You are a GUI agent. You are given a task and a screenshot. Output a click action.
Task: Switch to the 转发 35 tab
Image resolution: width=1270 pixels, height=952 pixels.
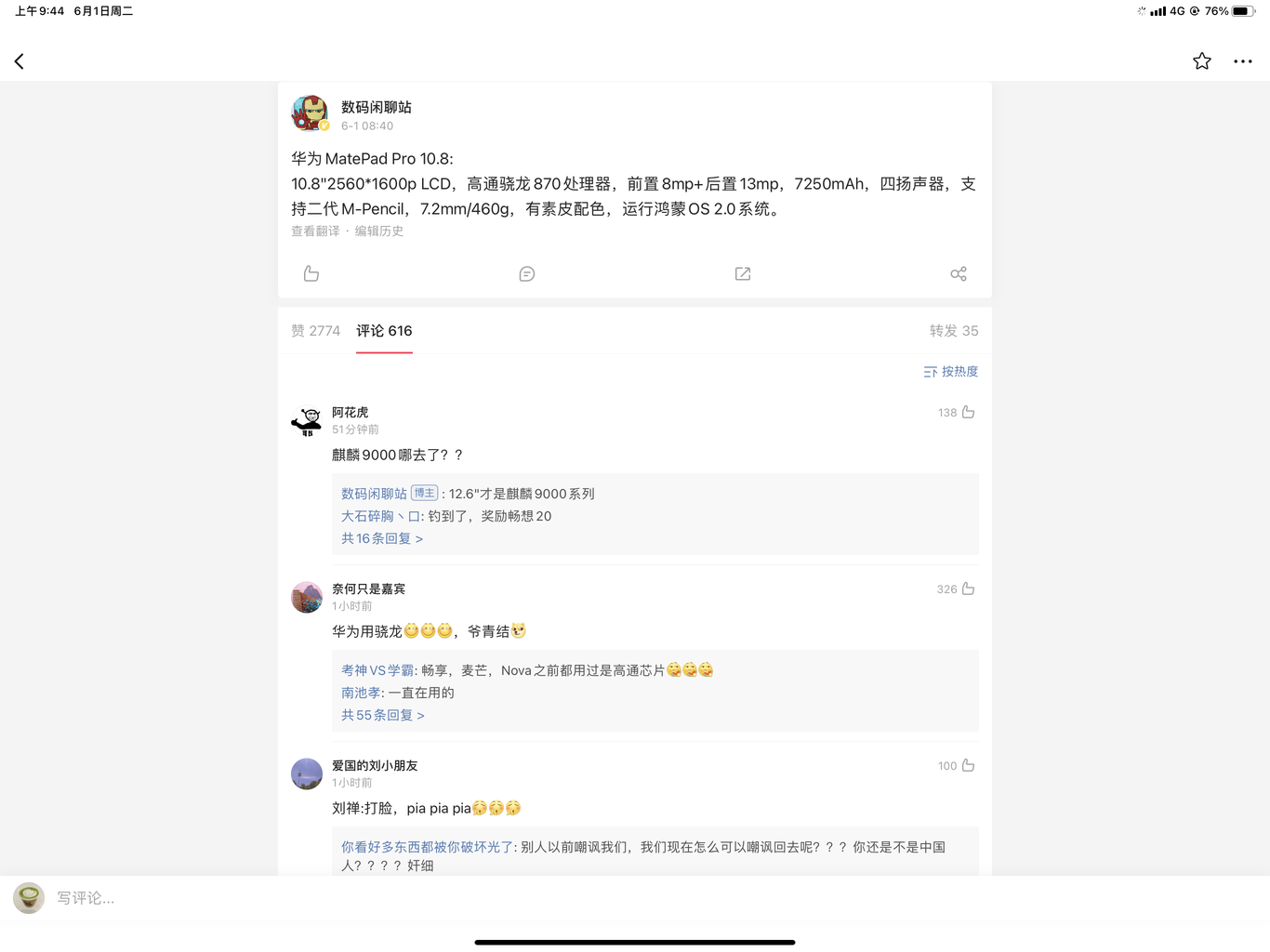tap(953, 331)
